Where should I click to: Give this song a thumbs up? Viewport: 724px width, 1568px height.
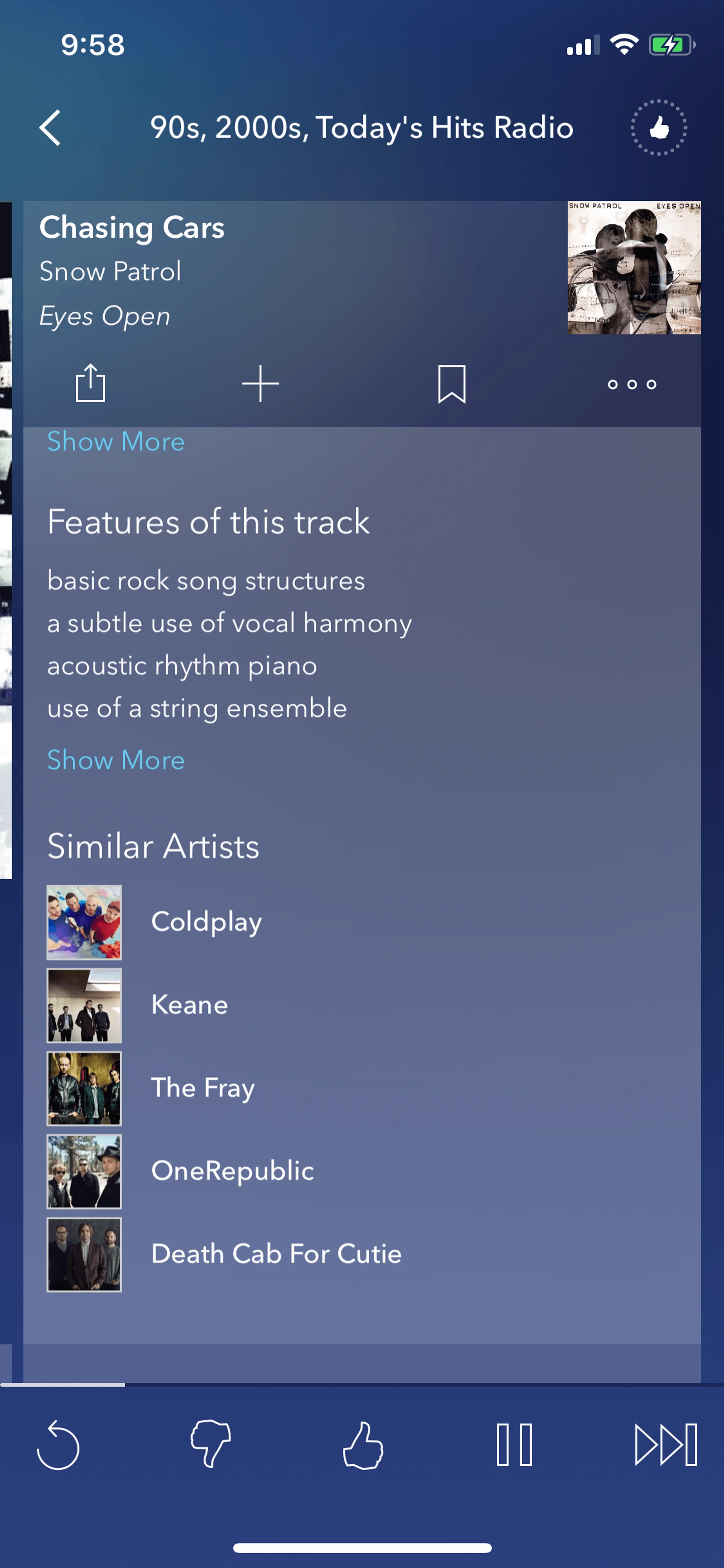point(363,1445)
